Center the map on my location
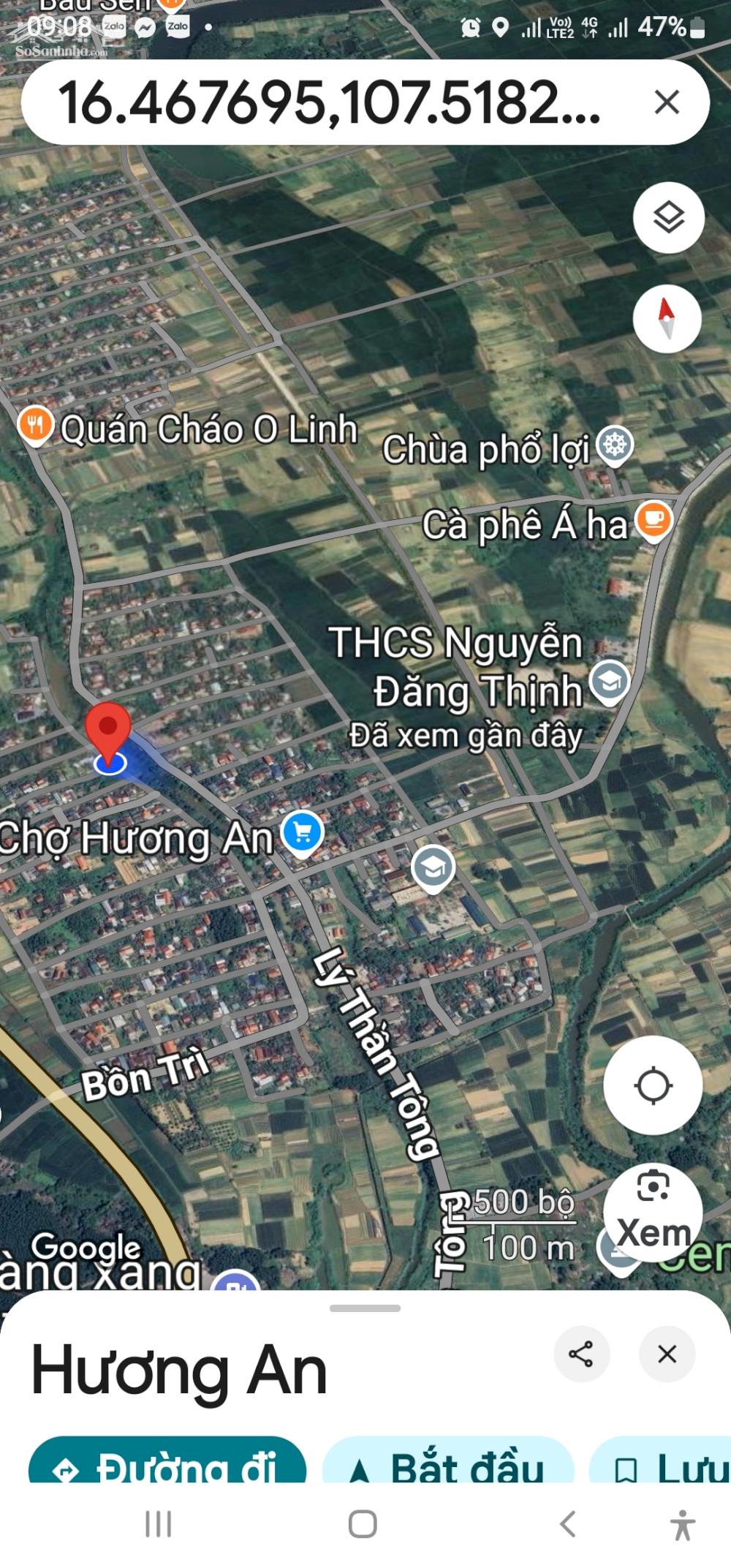 click(653, 1085)
